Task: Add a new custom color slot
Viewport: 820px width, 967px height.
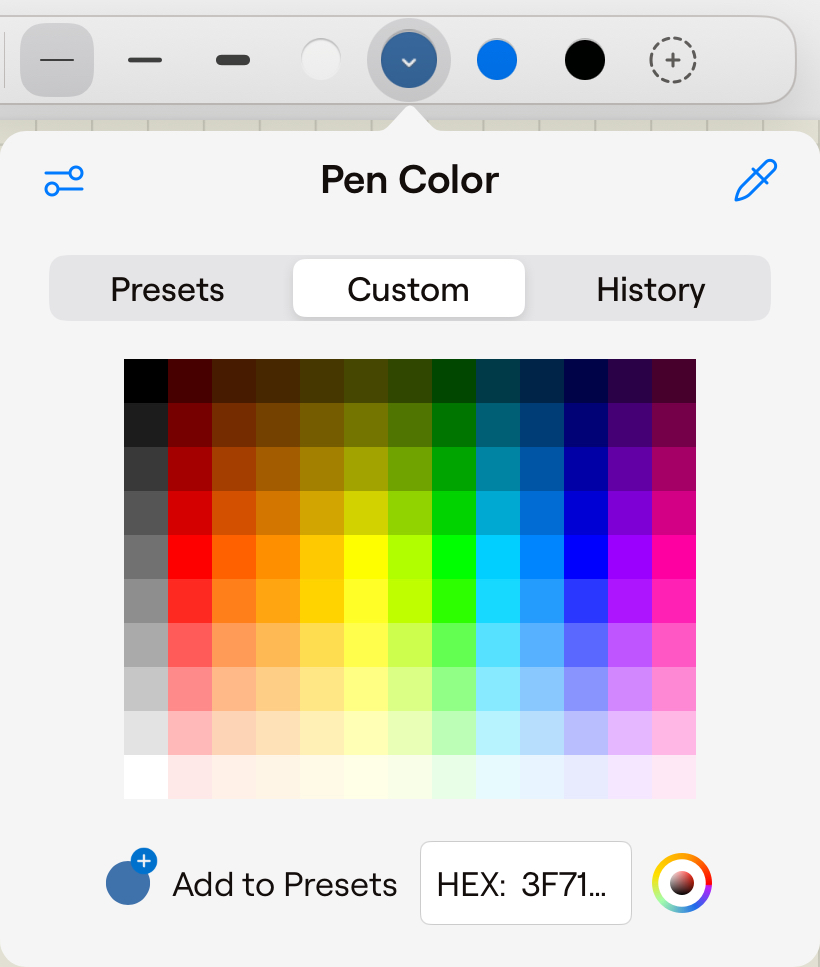Action: [x=672, y=60]
